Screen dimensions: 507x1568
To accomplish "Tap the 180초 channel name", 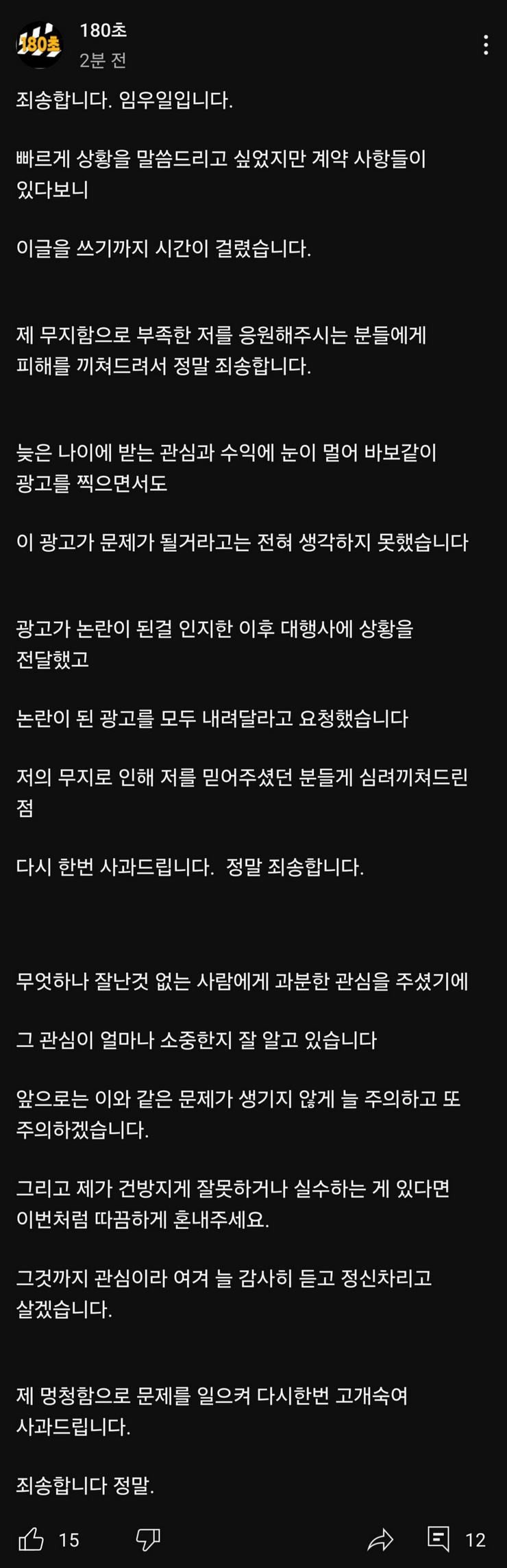I will tap(103, 30).
